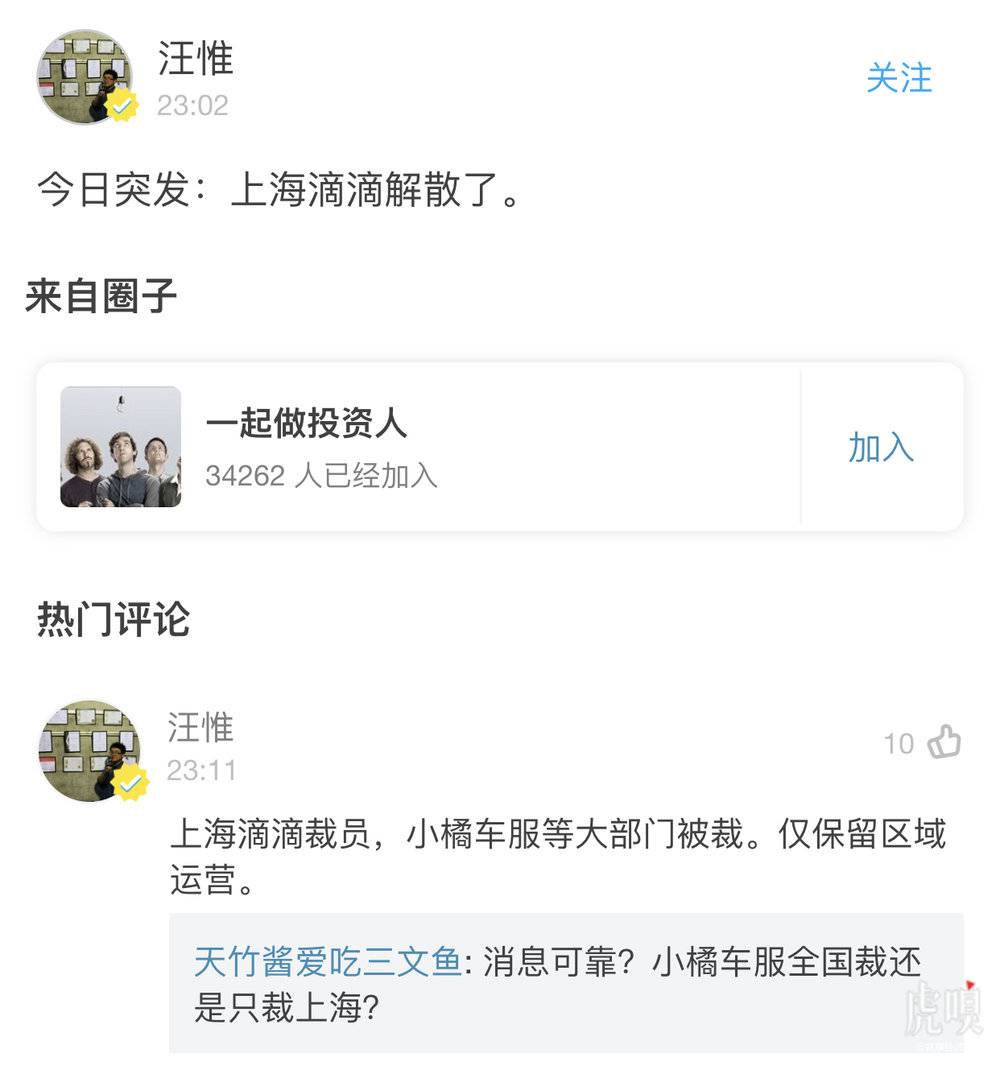Open 汪惟's avatar in the hot comments
This screenshot has height=1070, width=1000.
coord(90,750)
